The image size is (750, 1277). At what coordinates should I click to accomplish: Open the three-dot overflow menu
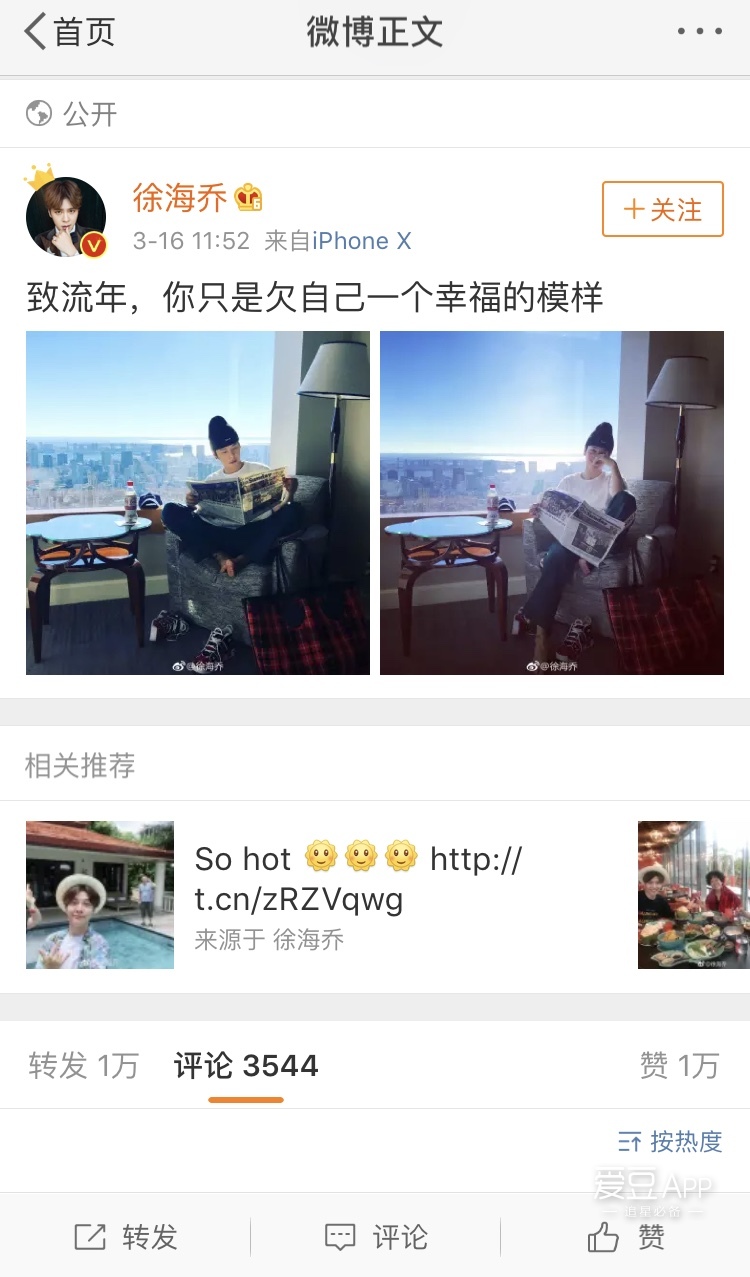click(x=699, y=32)
